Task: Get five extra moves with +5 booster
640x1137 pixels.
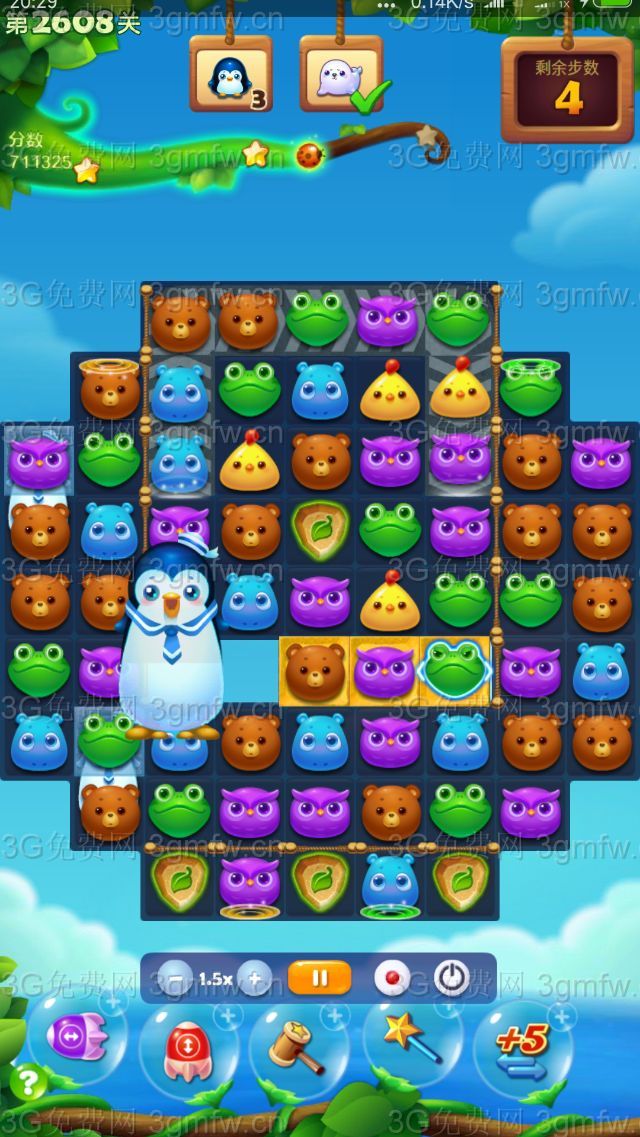Action: [x=524, y=1047]
